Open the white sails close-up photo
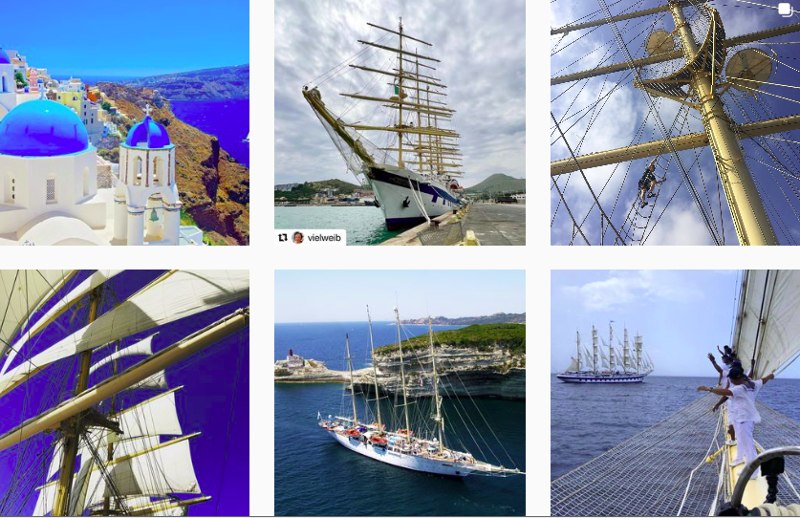Viewport: 800px width, 518px height. (124, 392)
